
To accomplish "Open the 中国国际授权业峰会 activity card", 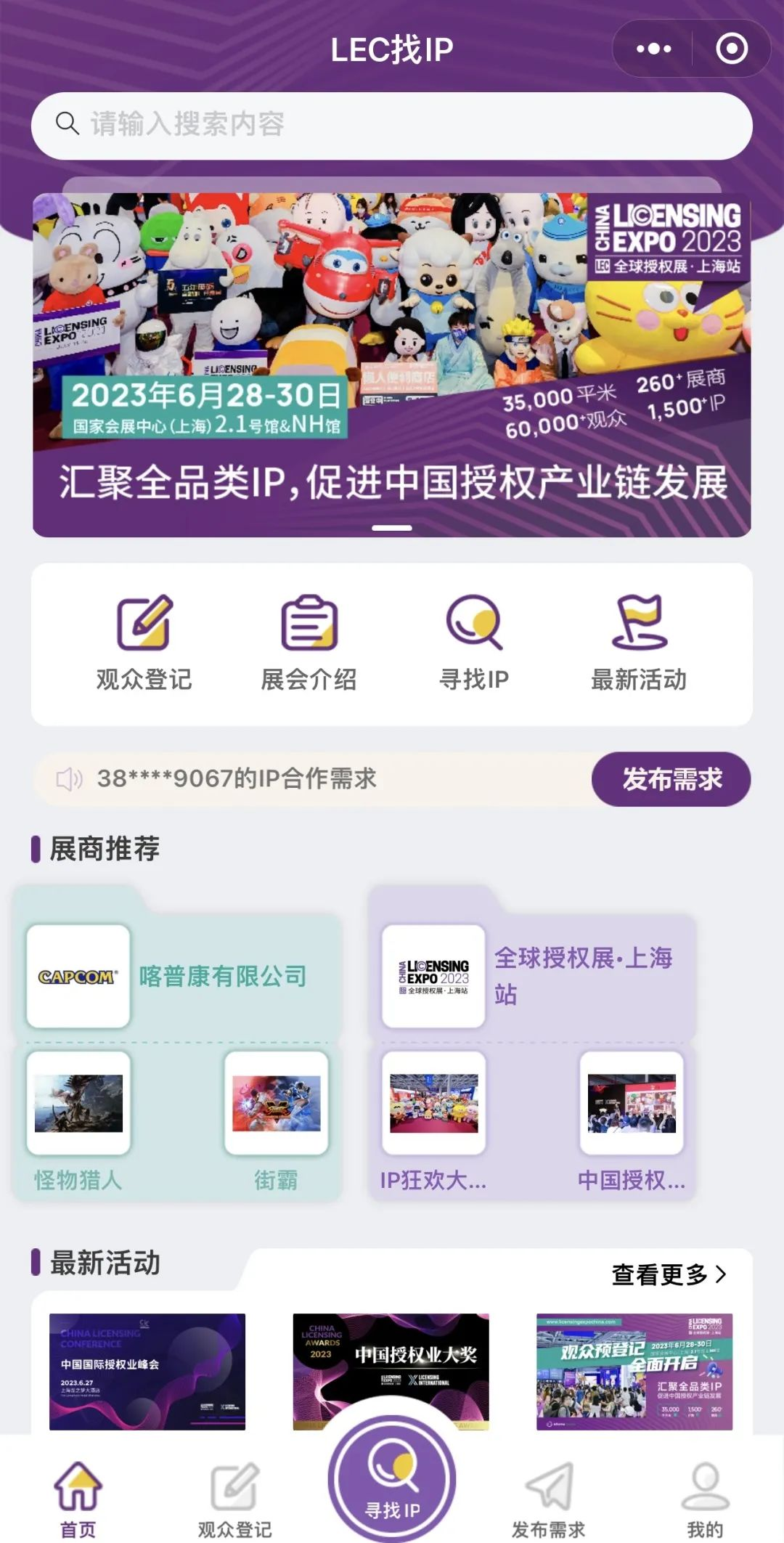I will 147,1371.
